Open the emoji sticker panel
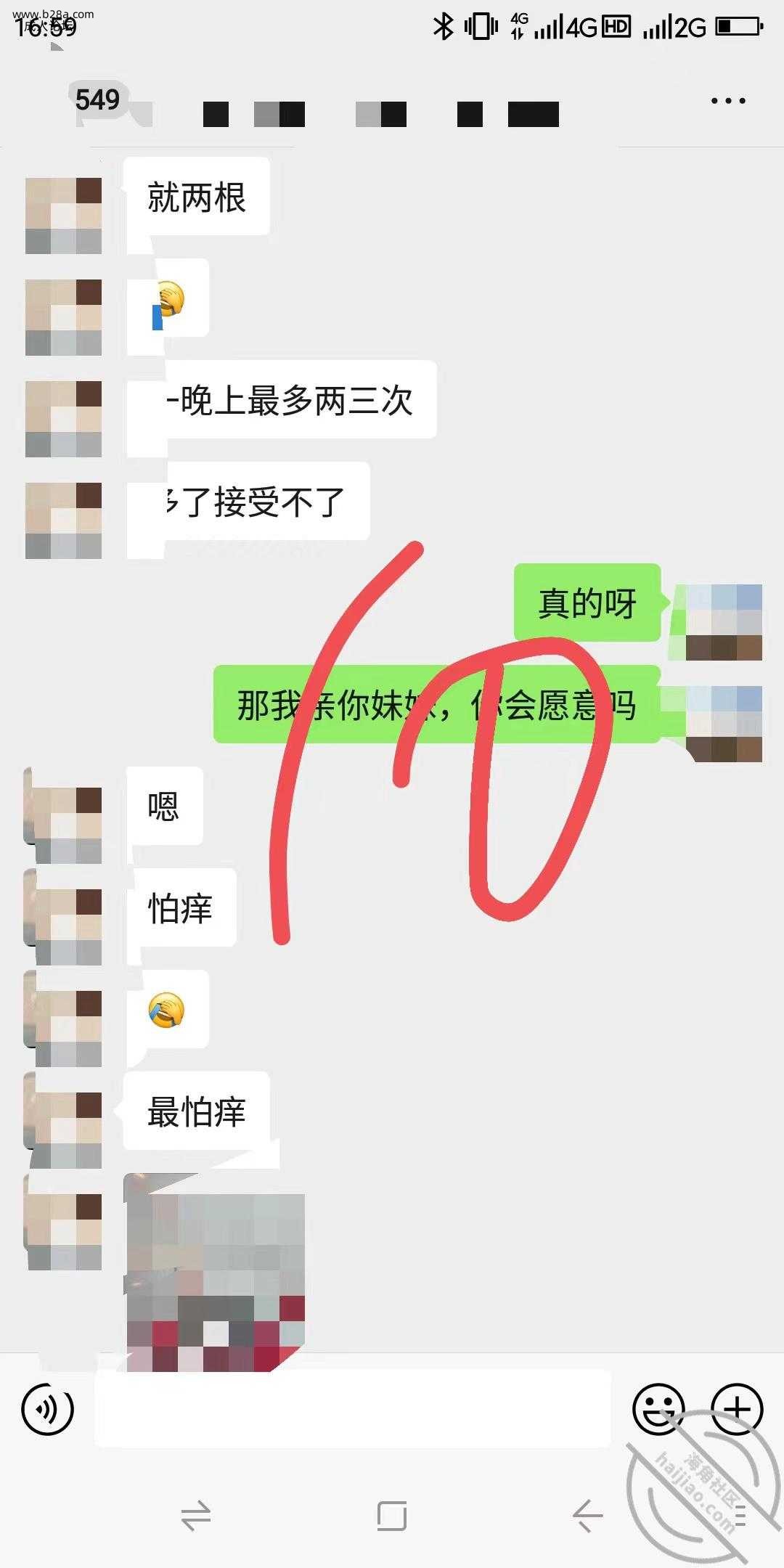 point(658,1408)
